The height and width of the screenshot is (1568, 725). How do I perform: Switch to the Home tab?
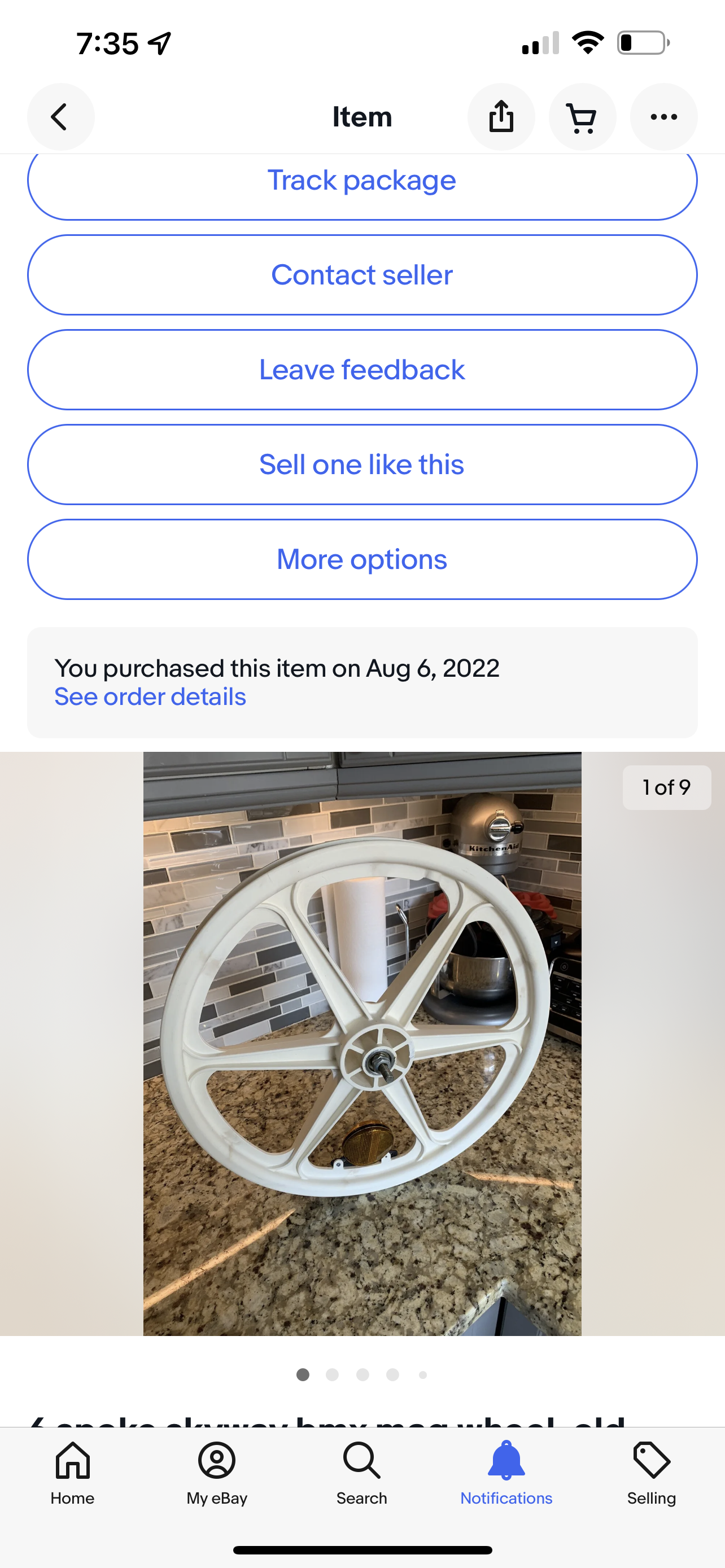(72, 1472)
